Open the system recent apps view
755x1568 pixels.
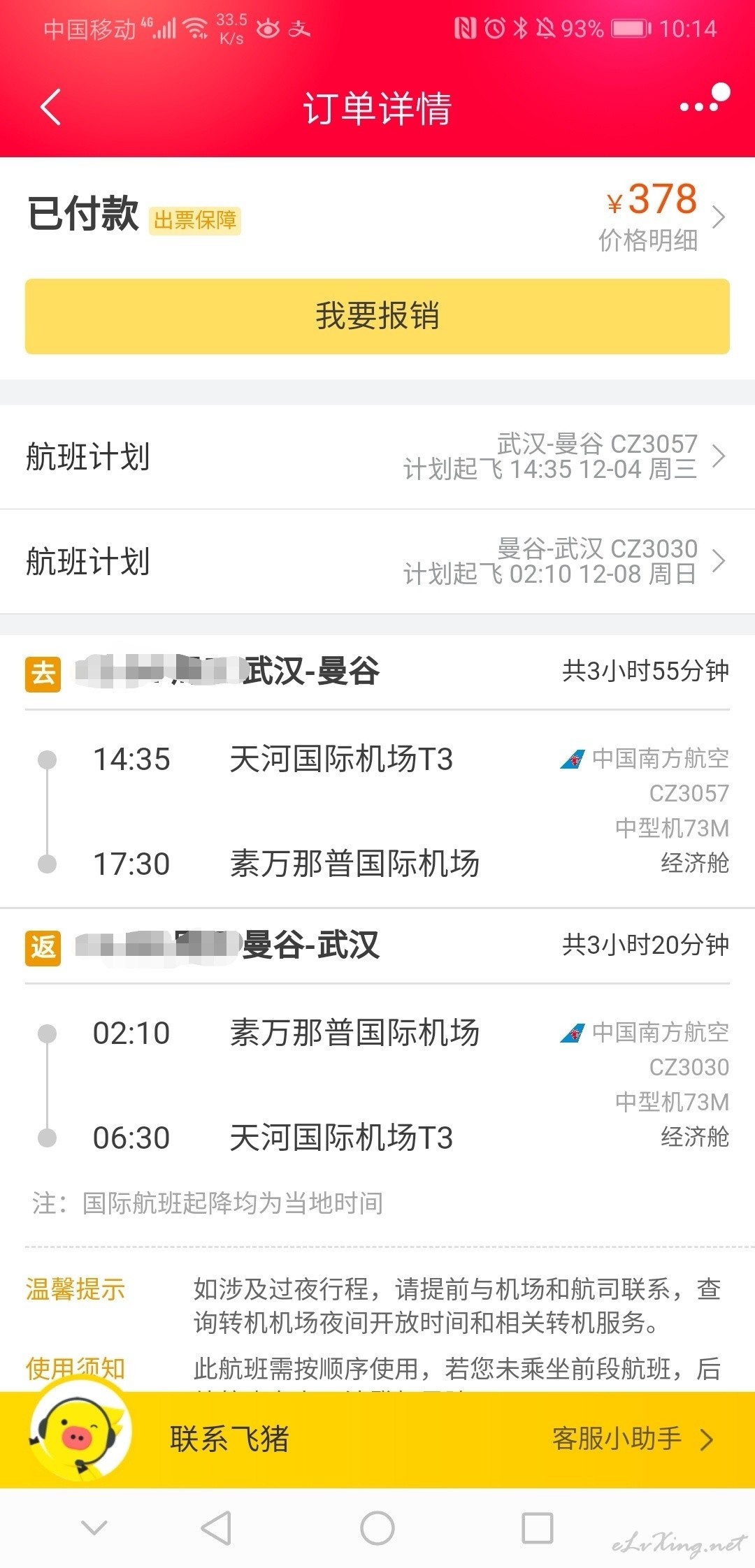tap(538, 1528)
